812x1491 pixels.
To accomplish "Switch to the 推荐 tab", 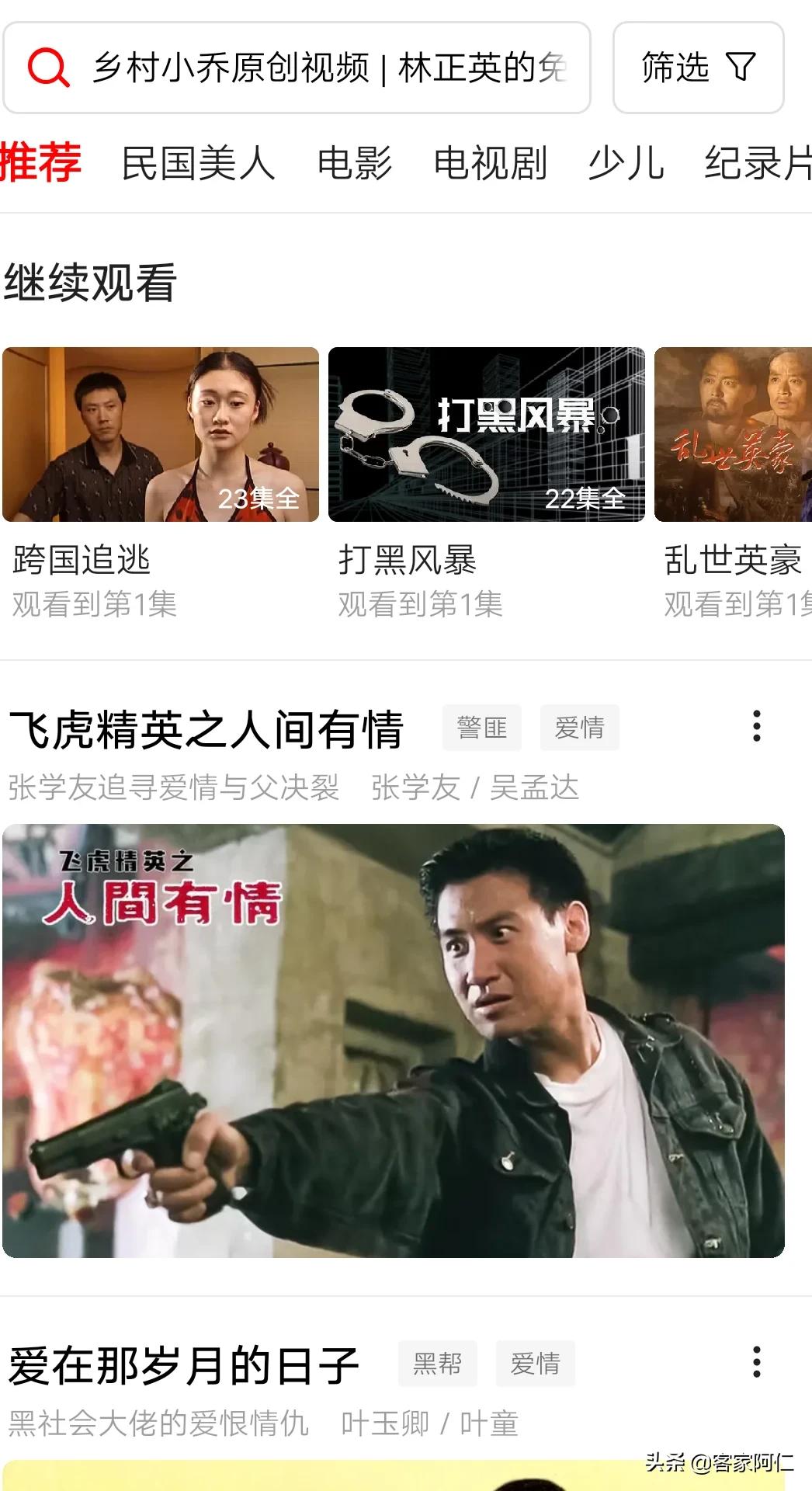I will coord(40,163).
